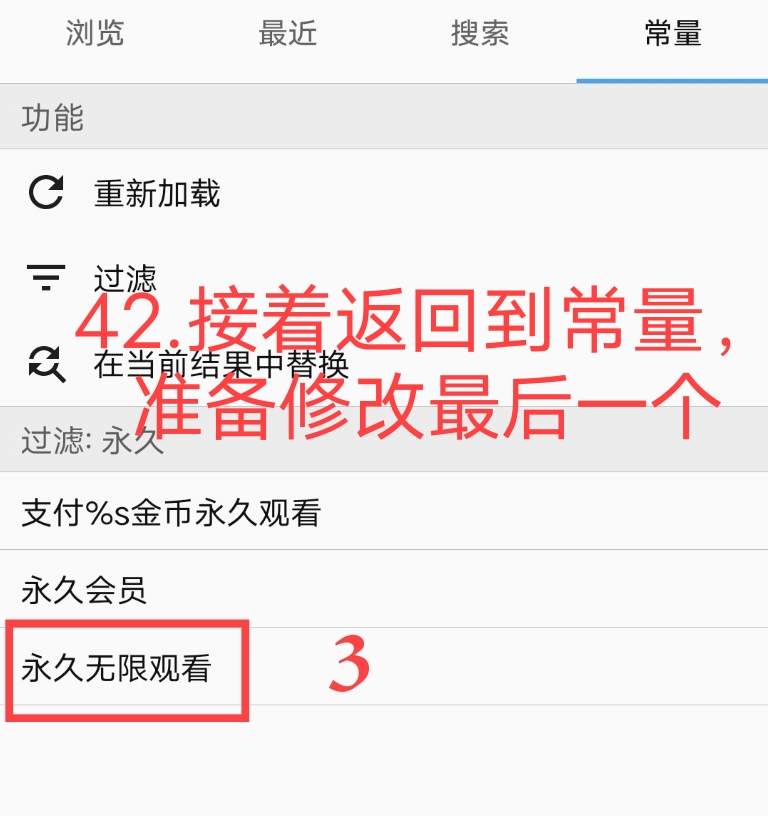Switch to the 浏览 tab
768x816 pixels.
[95, 34]
